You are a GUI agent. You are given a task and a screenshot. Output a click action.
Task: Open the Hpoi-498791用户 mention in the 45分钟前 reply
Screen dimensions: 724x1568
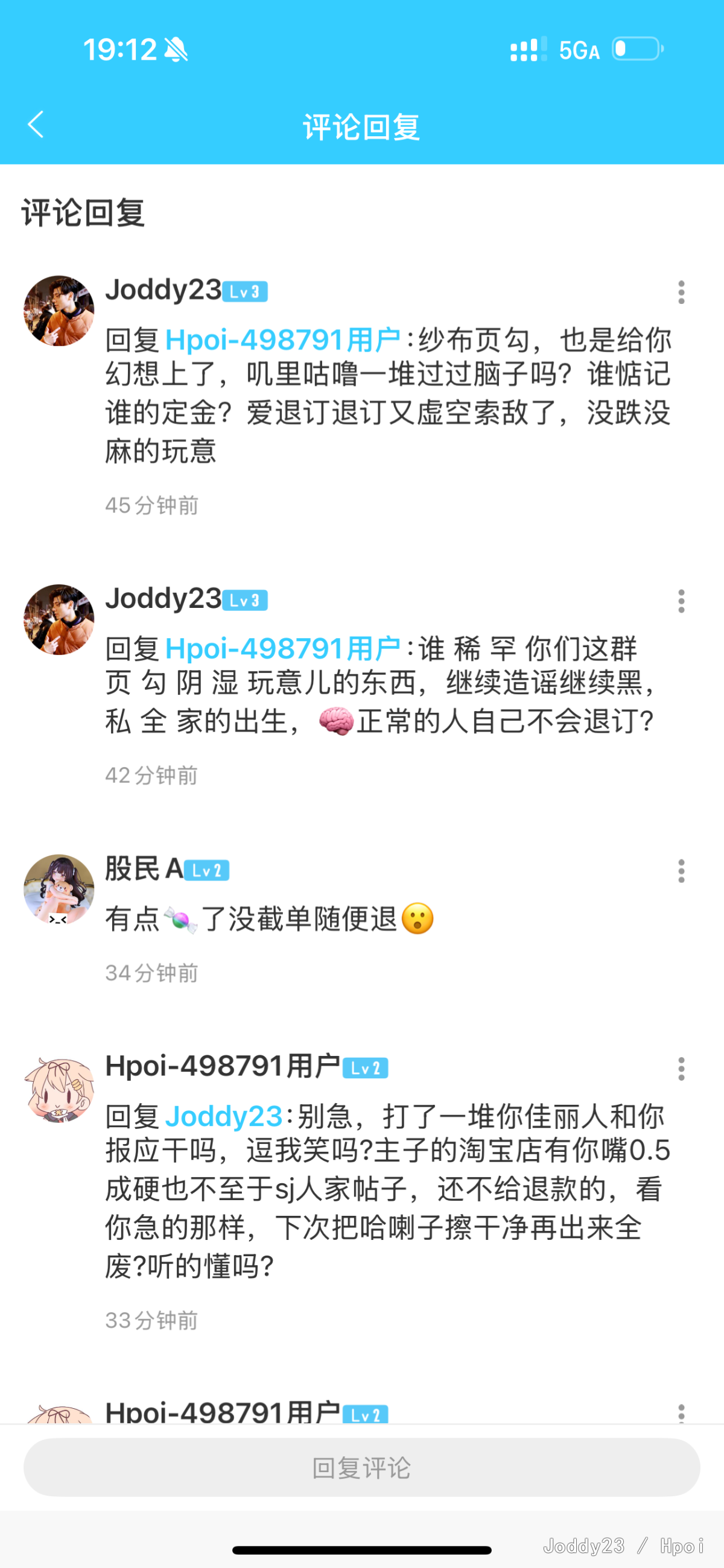click(282, 340)
